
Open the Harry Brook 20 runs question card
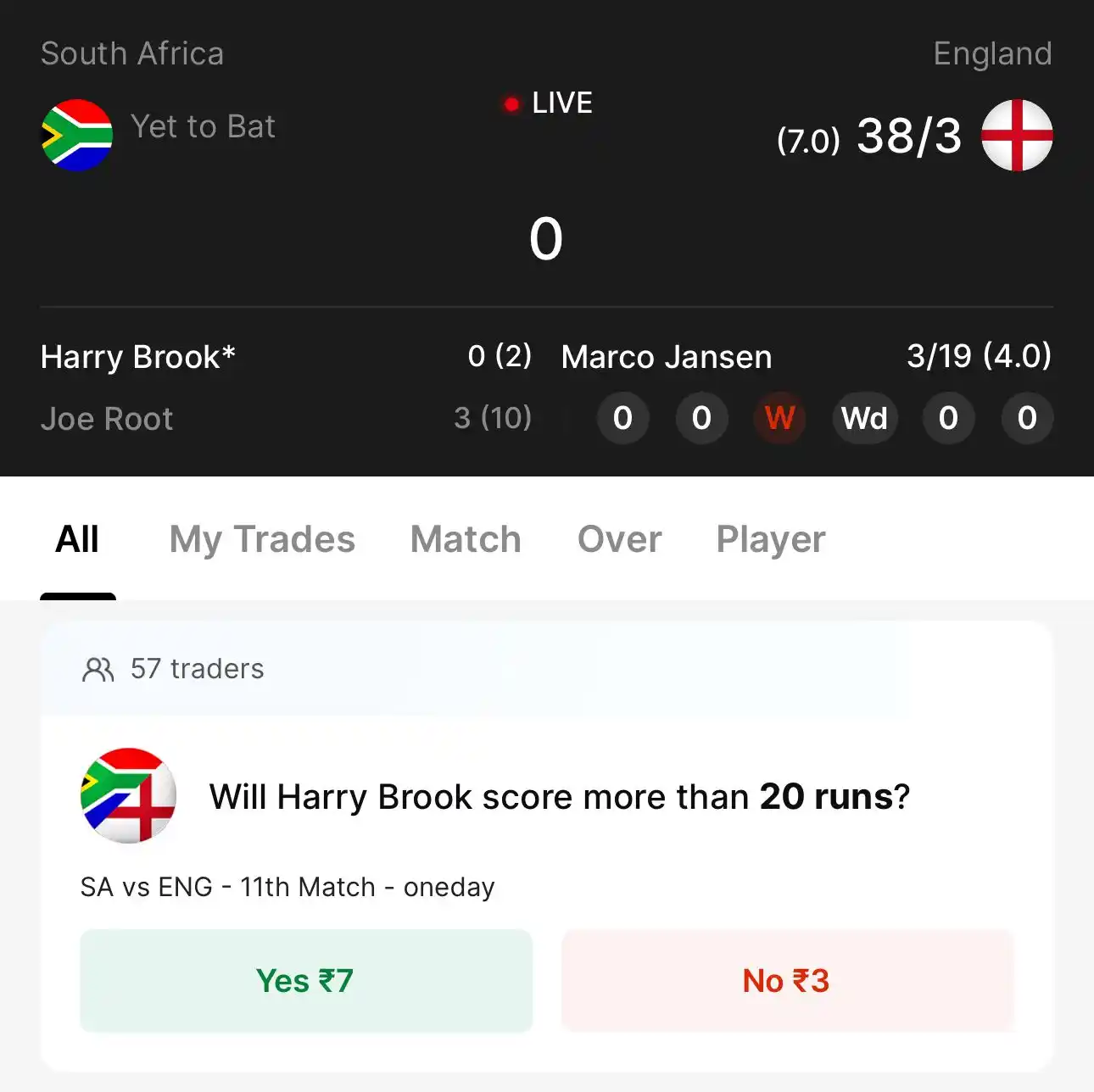point(559,797)
